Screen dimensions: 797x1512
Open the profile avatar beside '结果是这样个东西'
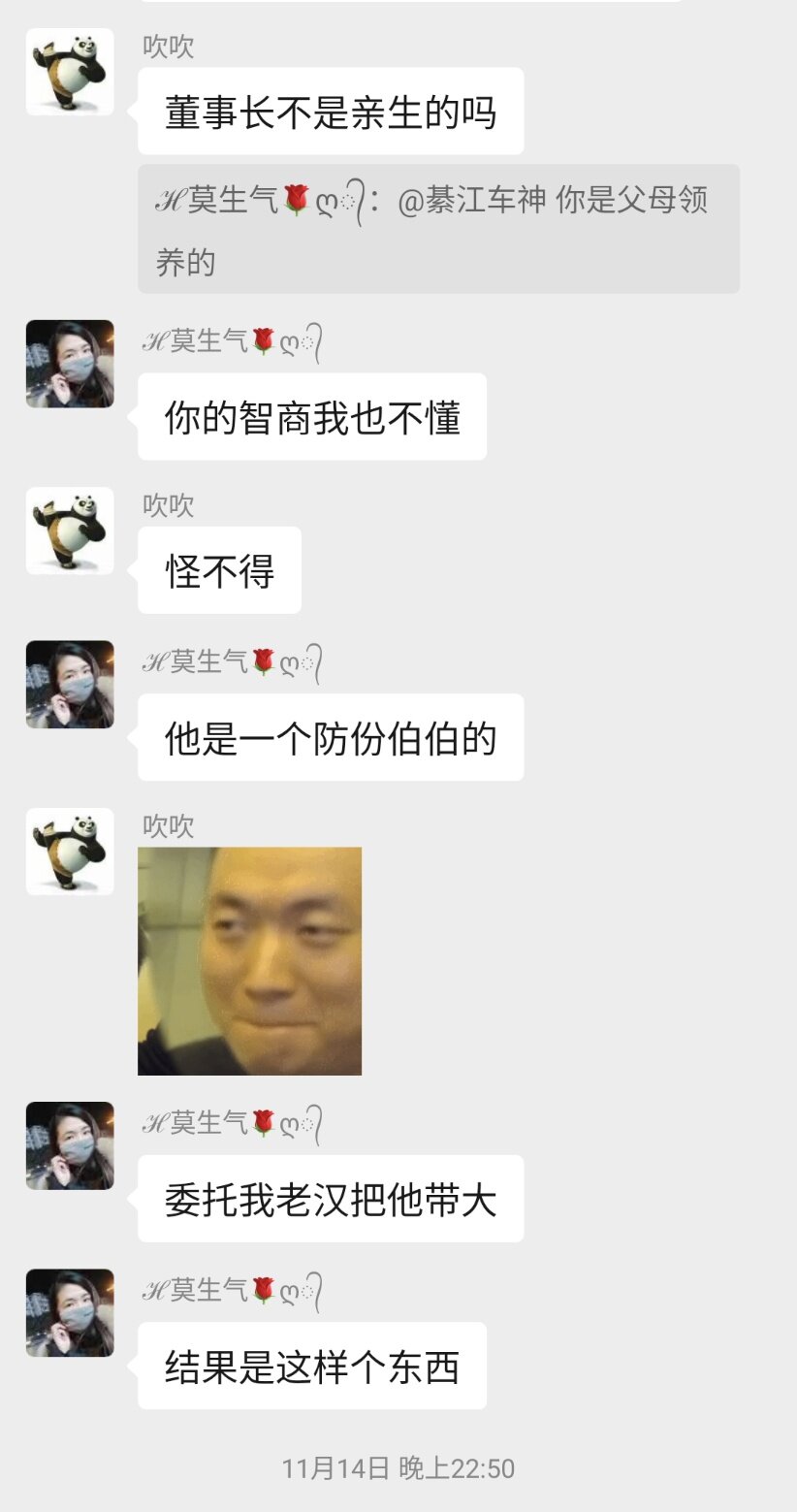(70, 1312)
